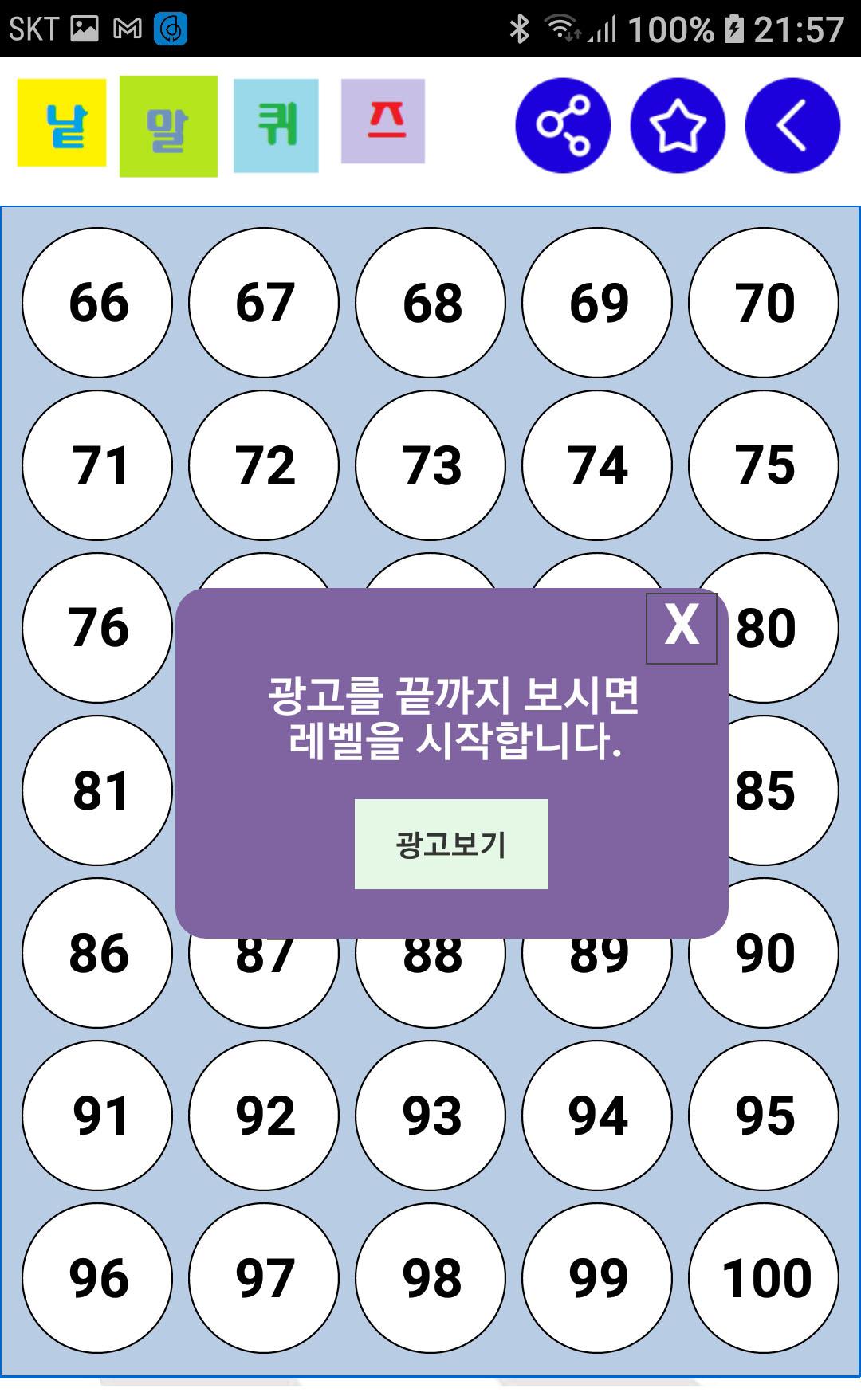Start level 97
Viewport: 861px width, 1400px height.
point(264,1278)
